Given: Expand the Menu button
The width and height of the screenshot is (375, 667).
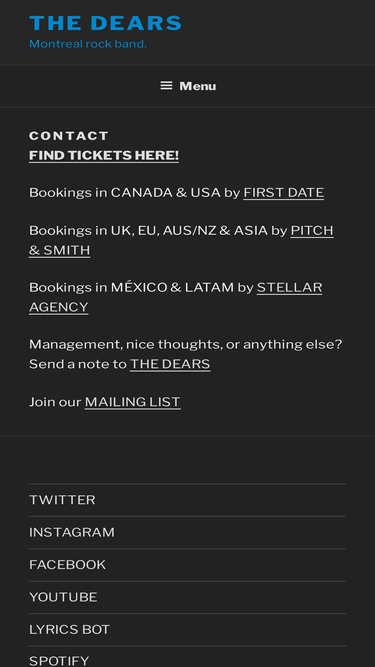Looking at the screenshot, I should coord(188,86).
